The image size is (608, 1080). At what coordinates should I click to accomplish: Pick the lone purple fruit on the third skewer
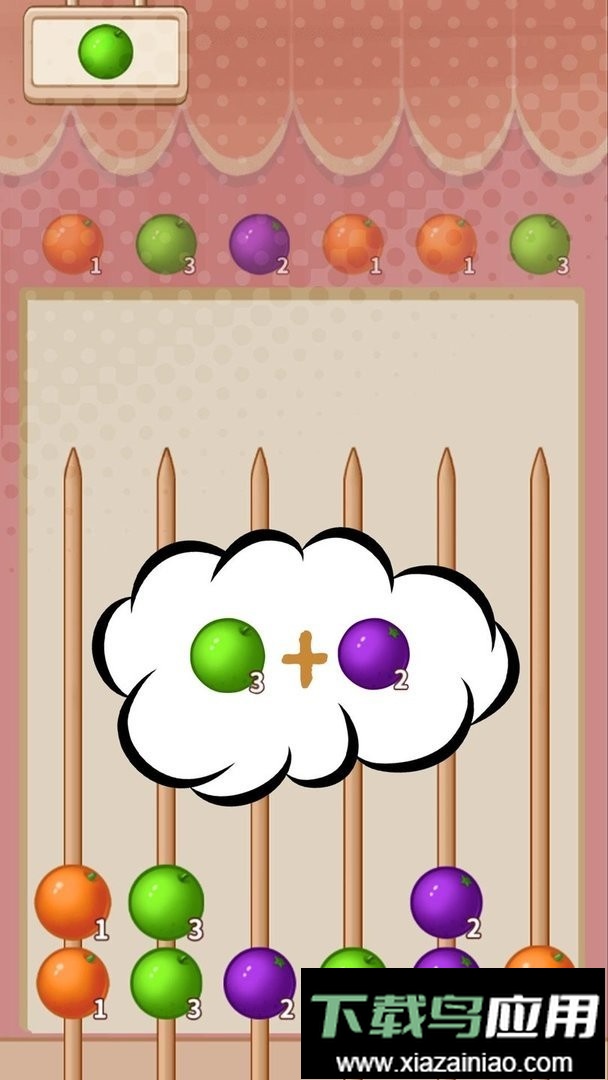point(259,982)
